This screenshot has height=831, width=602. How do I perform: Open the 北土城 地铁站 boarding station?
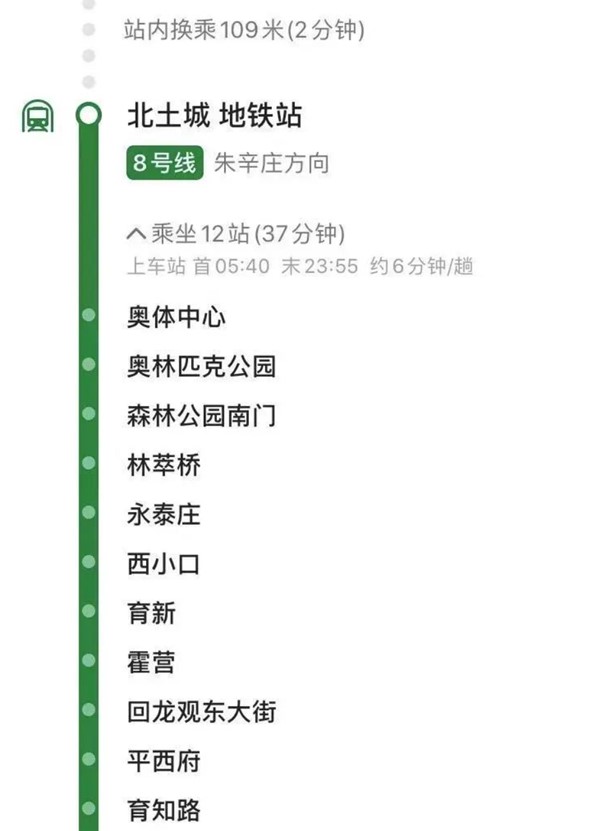pos(214,116)
